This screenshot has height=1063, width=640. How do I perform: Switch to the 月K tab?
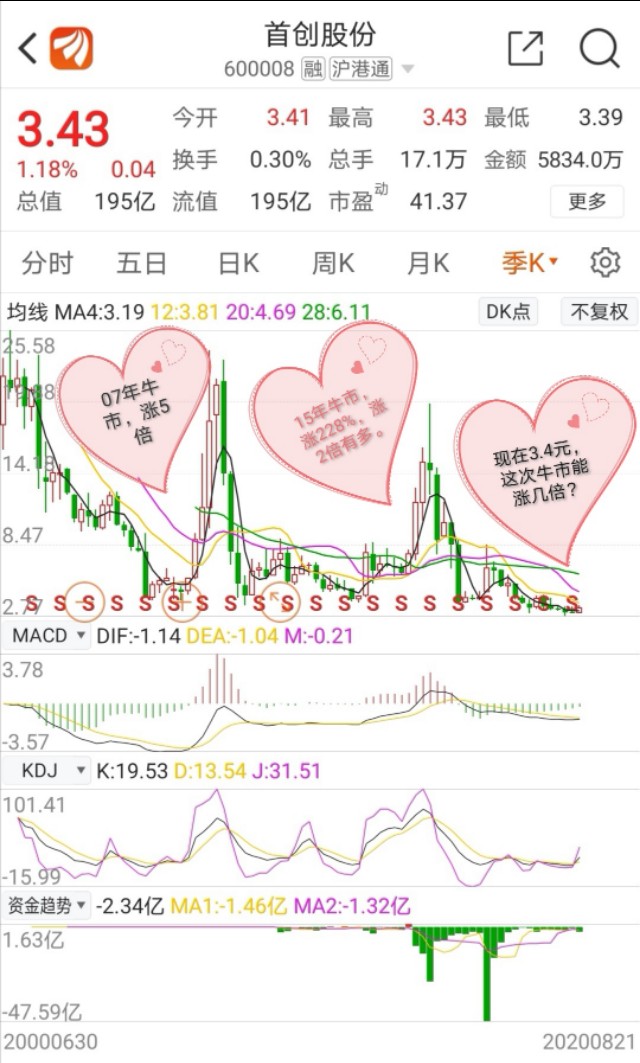point(427,263)
